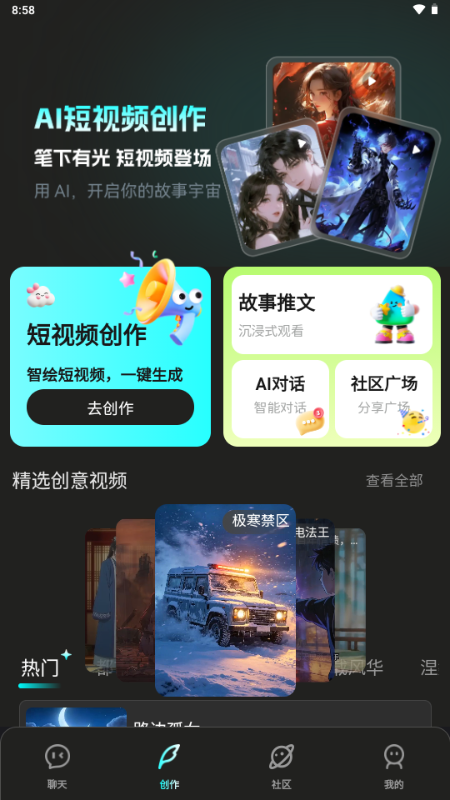The image size is (450, 800).
Task: Select the 创作 bottom tab
Action: [x=169, y=766]
